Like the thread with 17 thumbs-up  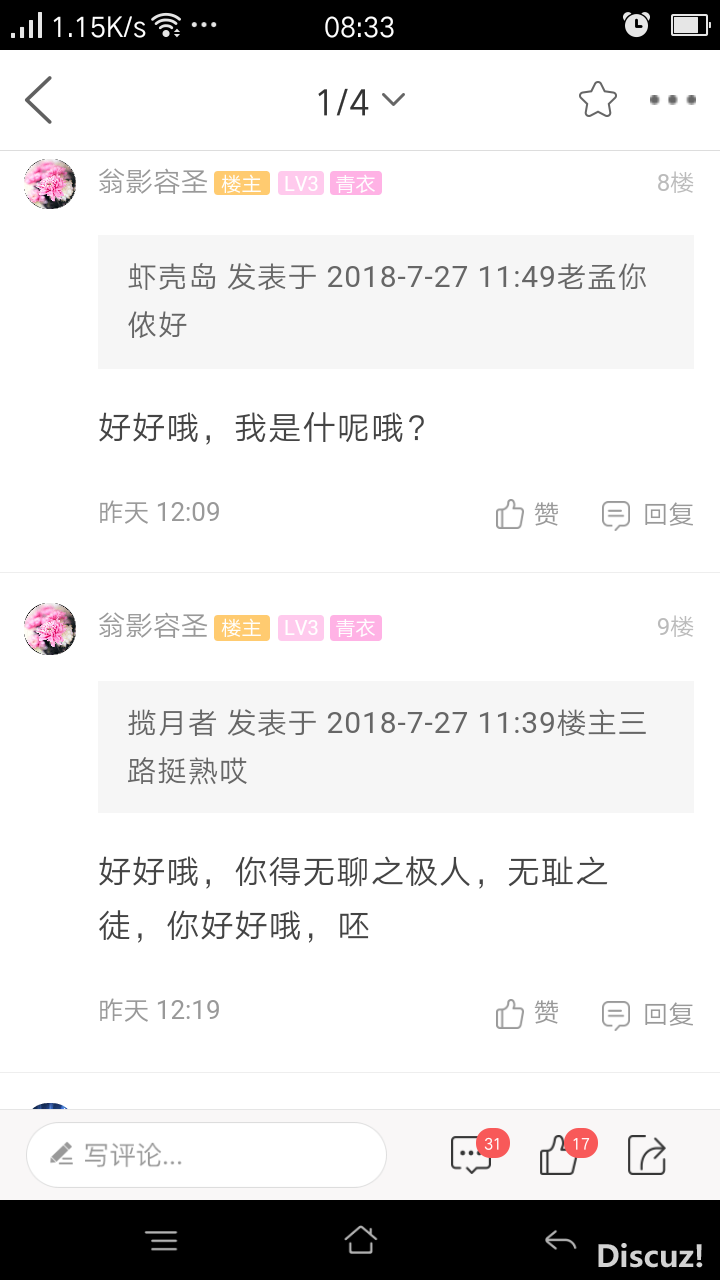(558, 1156)
